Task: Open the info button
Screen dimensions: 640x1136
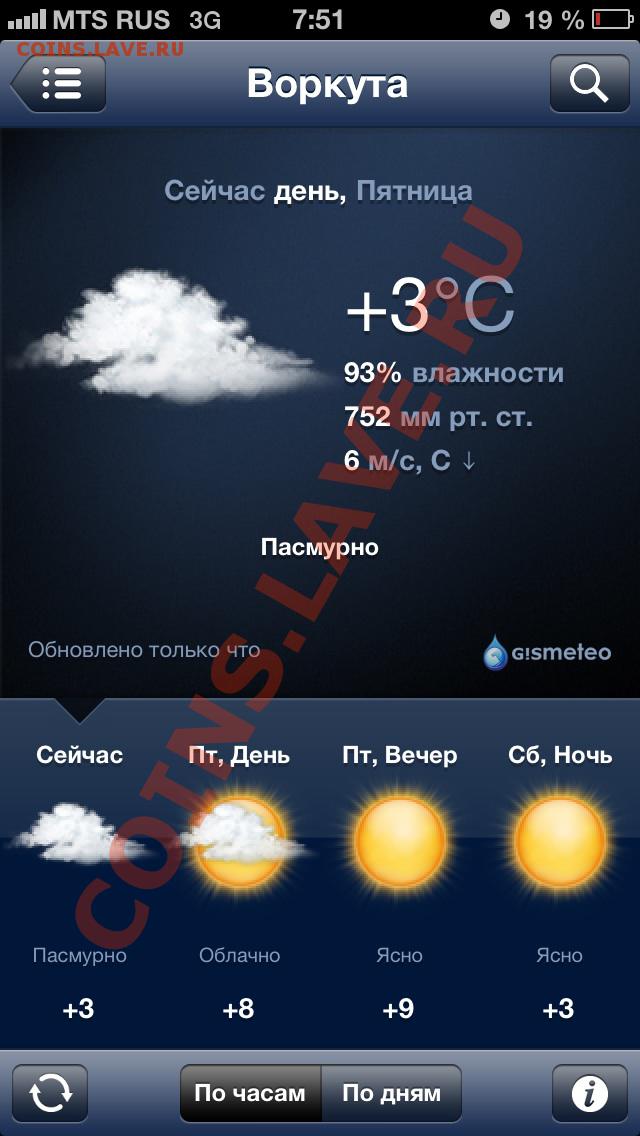Action: tap(589, 1093)
